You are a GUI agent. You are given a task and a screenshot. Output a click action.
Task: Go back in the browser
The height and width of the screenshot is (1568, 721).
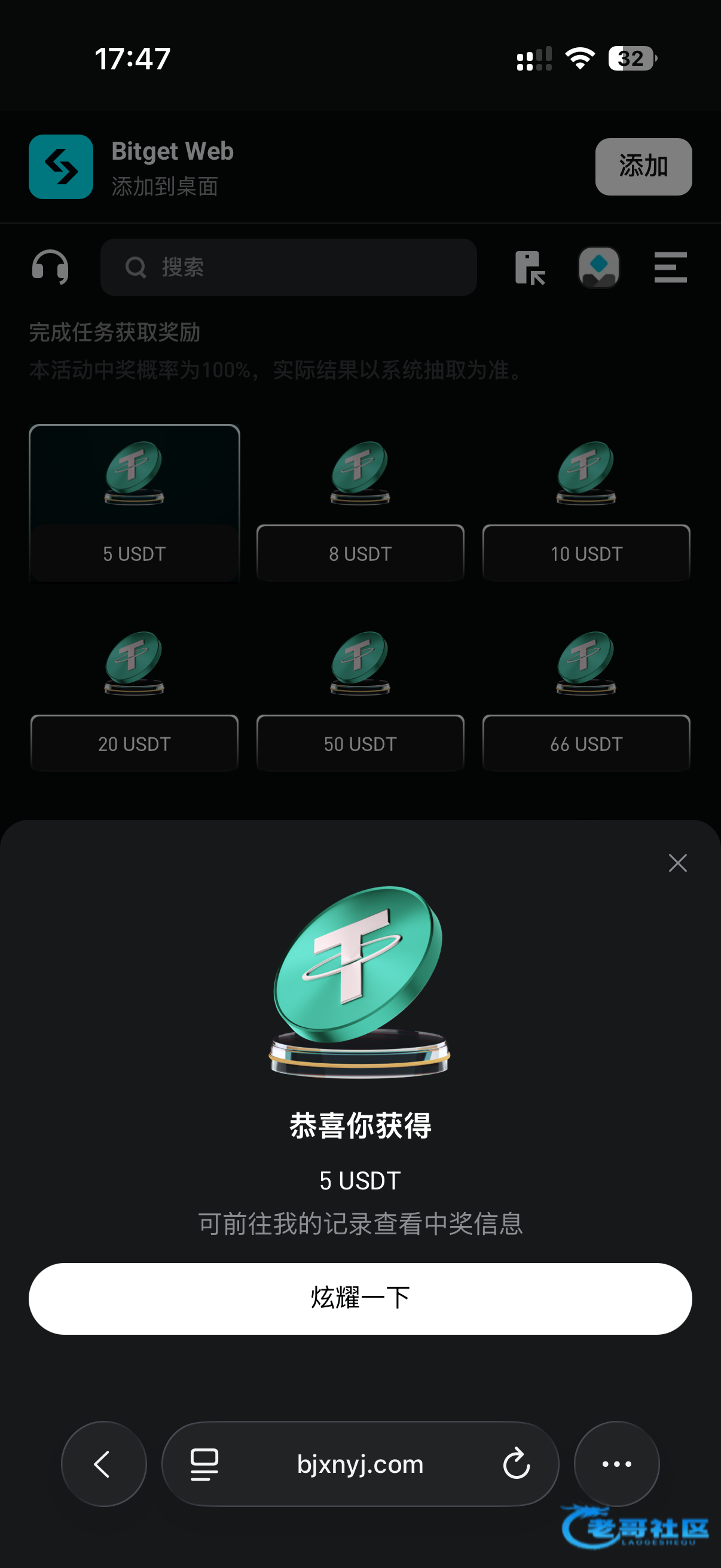(x=103, y=1463)
